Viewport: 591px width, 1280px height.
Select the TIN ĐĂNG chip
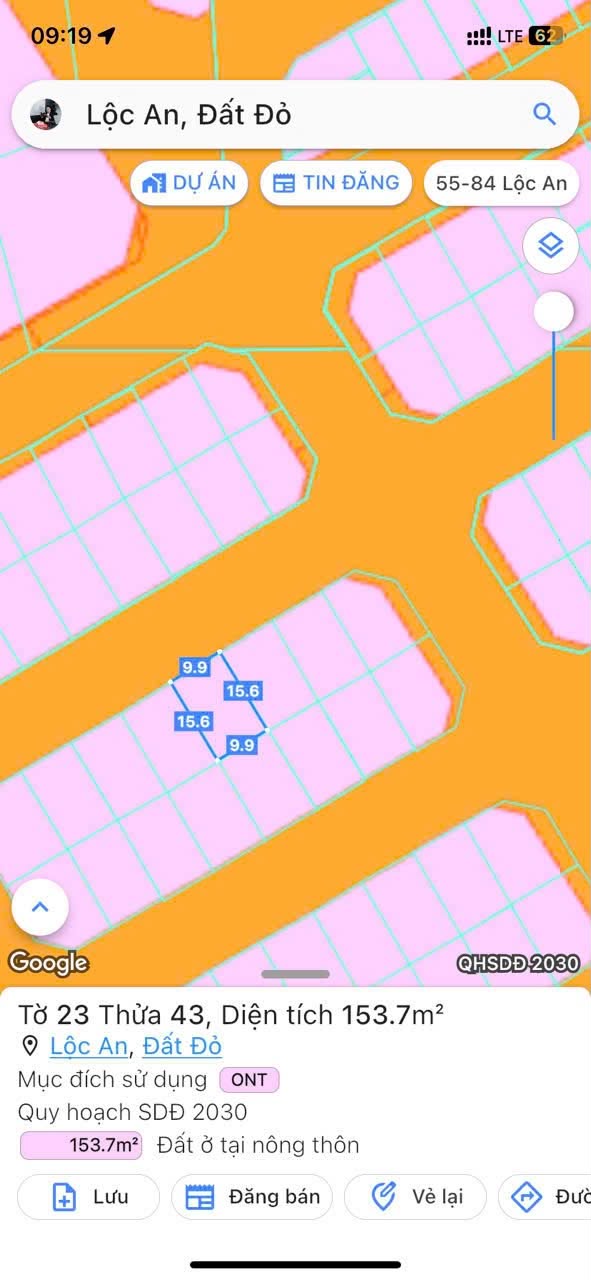pyautogui.click(x=336, y=183)
